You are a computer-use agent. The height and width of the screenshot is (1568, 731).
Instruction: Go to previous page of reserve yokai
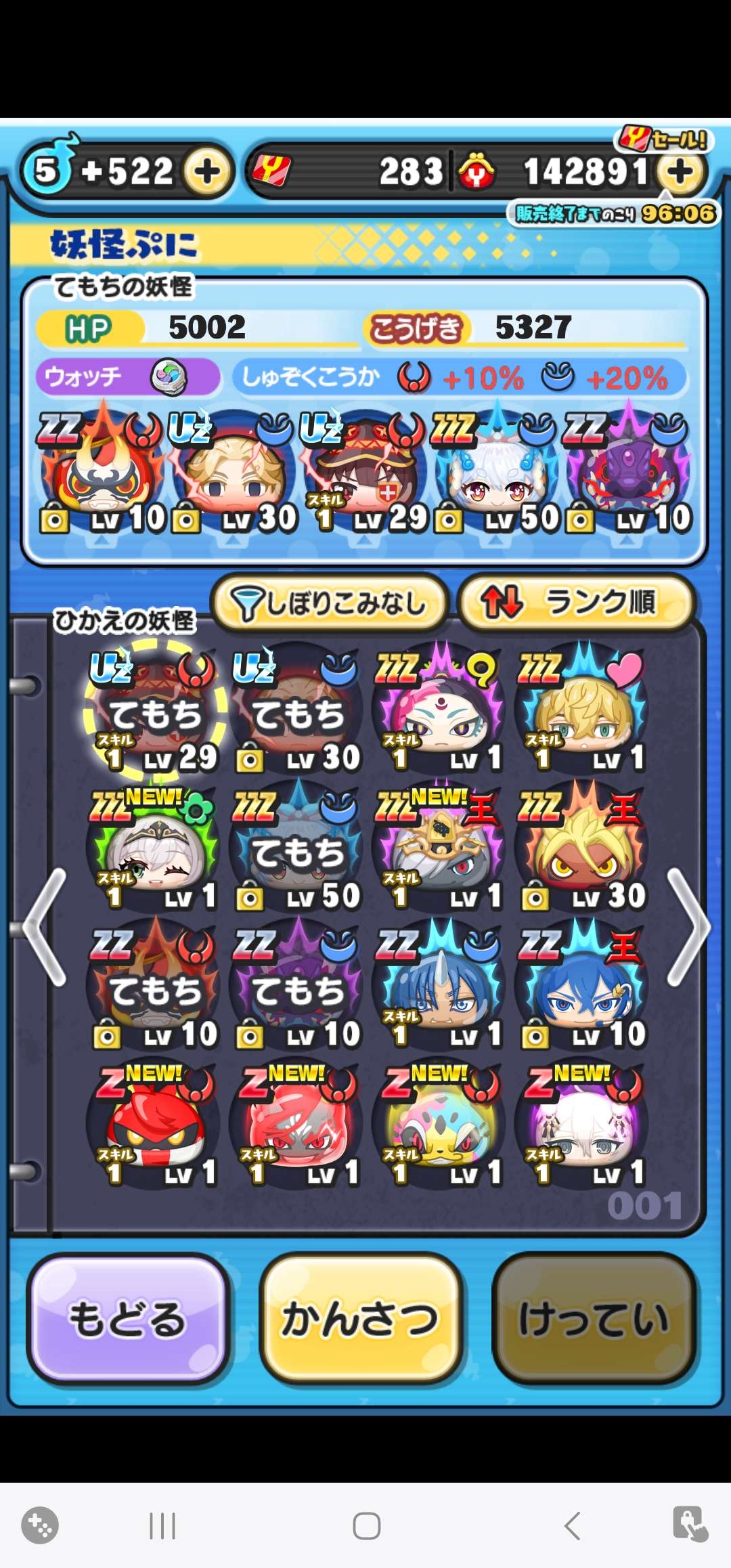[x=45, y=926]
